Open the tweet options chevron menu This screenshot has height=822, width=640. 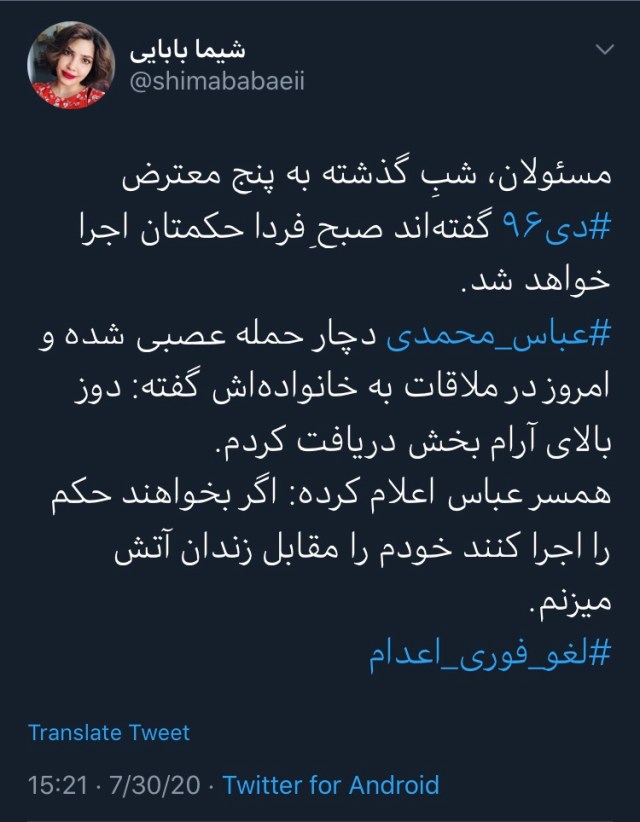tap(605, 49)
